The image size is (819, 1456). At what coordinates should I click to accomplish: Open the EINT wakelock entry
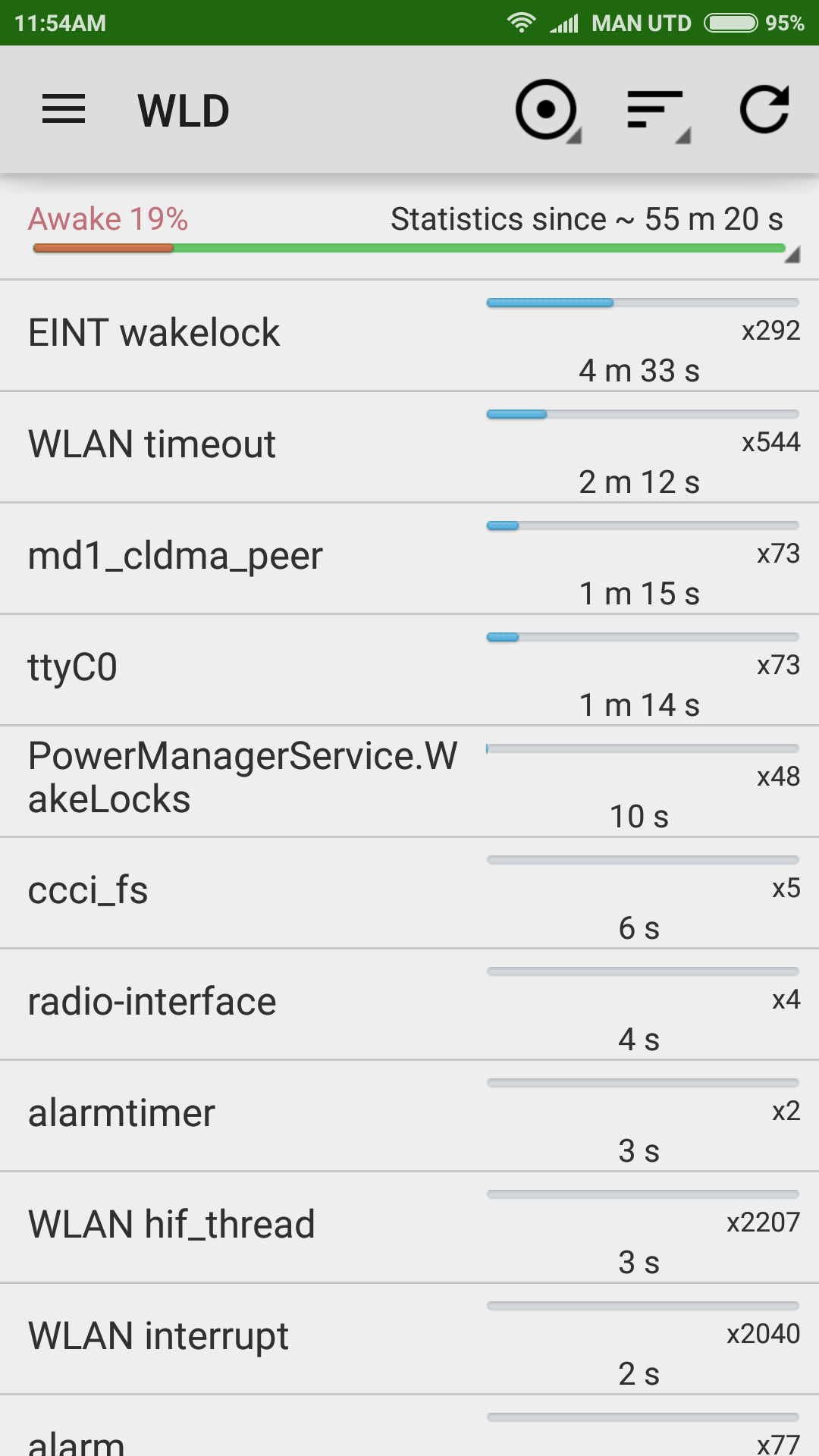(409, 335)
